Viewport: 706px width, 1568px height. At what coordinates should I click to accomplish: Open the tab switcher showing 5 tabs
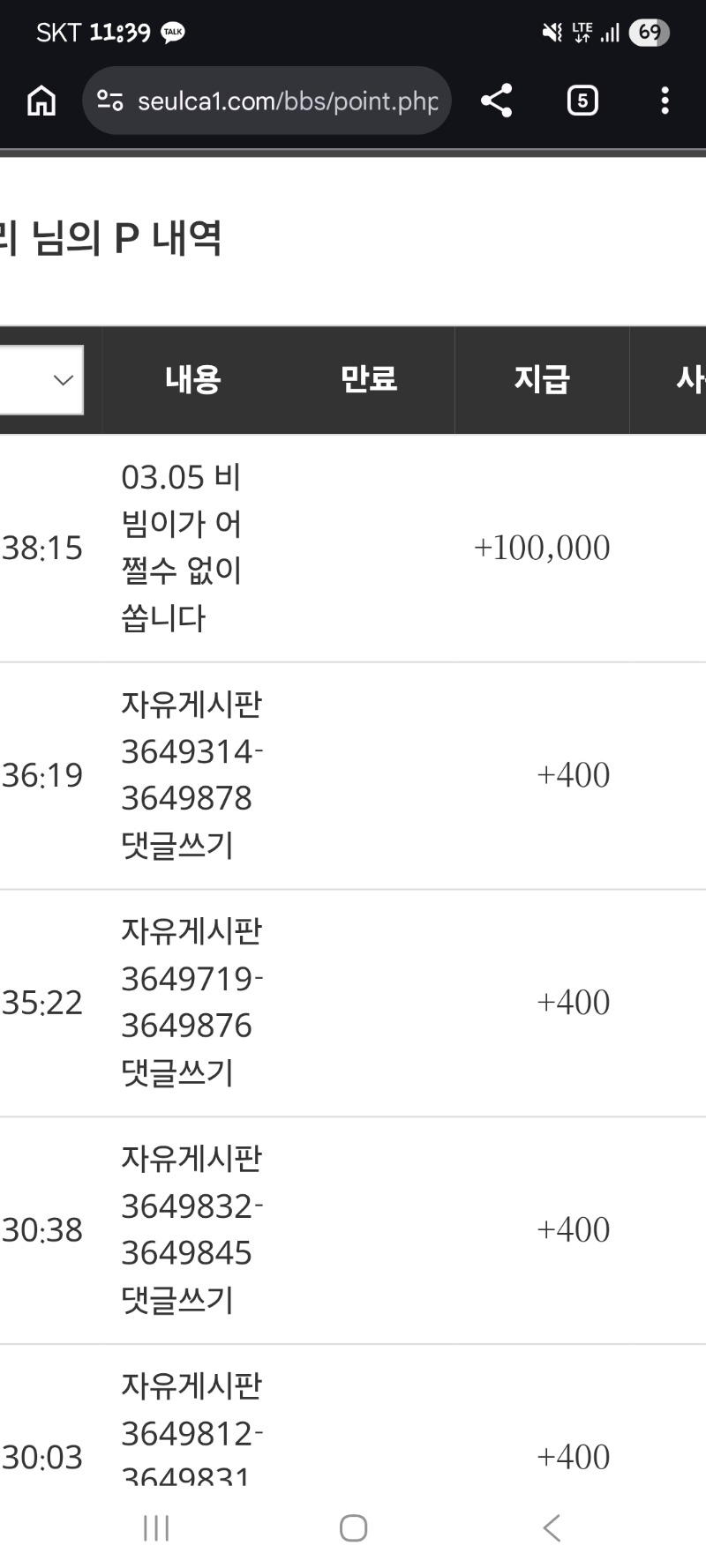point(582,101)
